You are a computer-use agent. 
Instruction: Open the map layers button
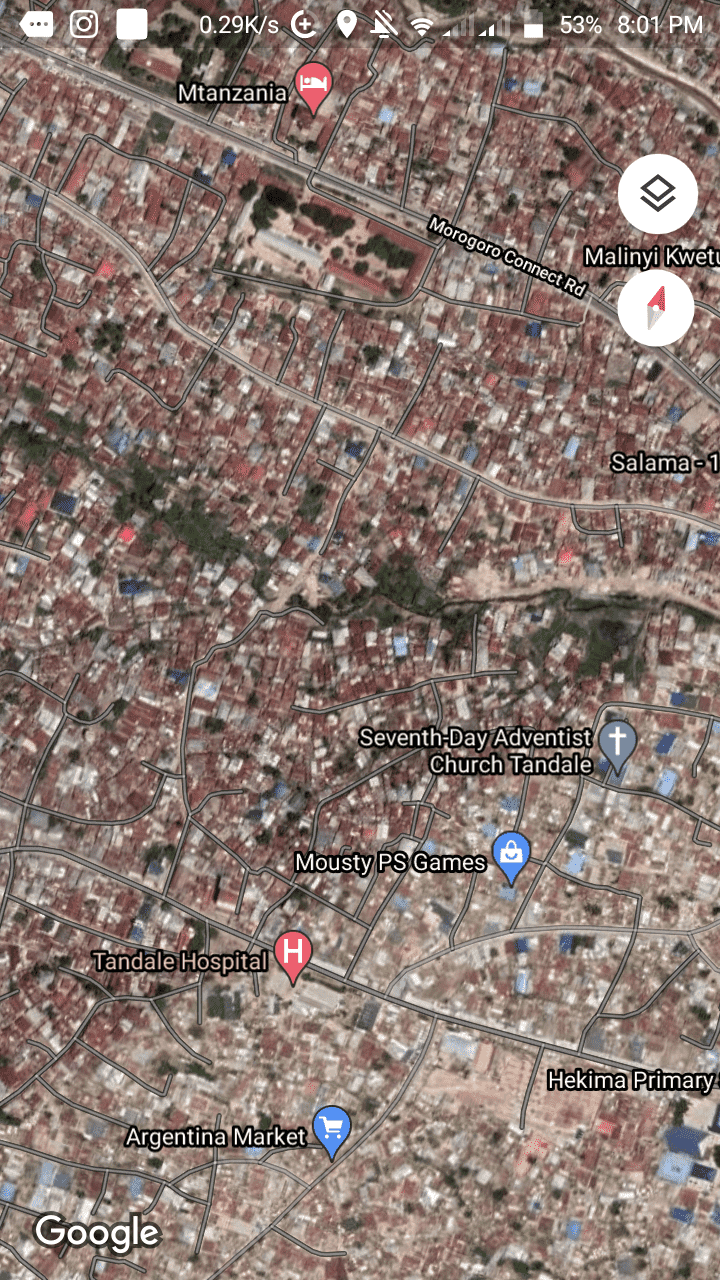tap(657, 194)
